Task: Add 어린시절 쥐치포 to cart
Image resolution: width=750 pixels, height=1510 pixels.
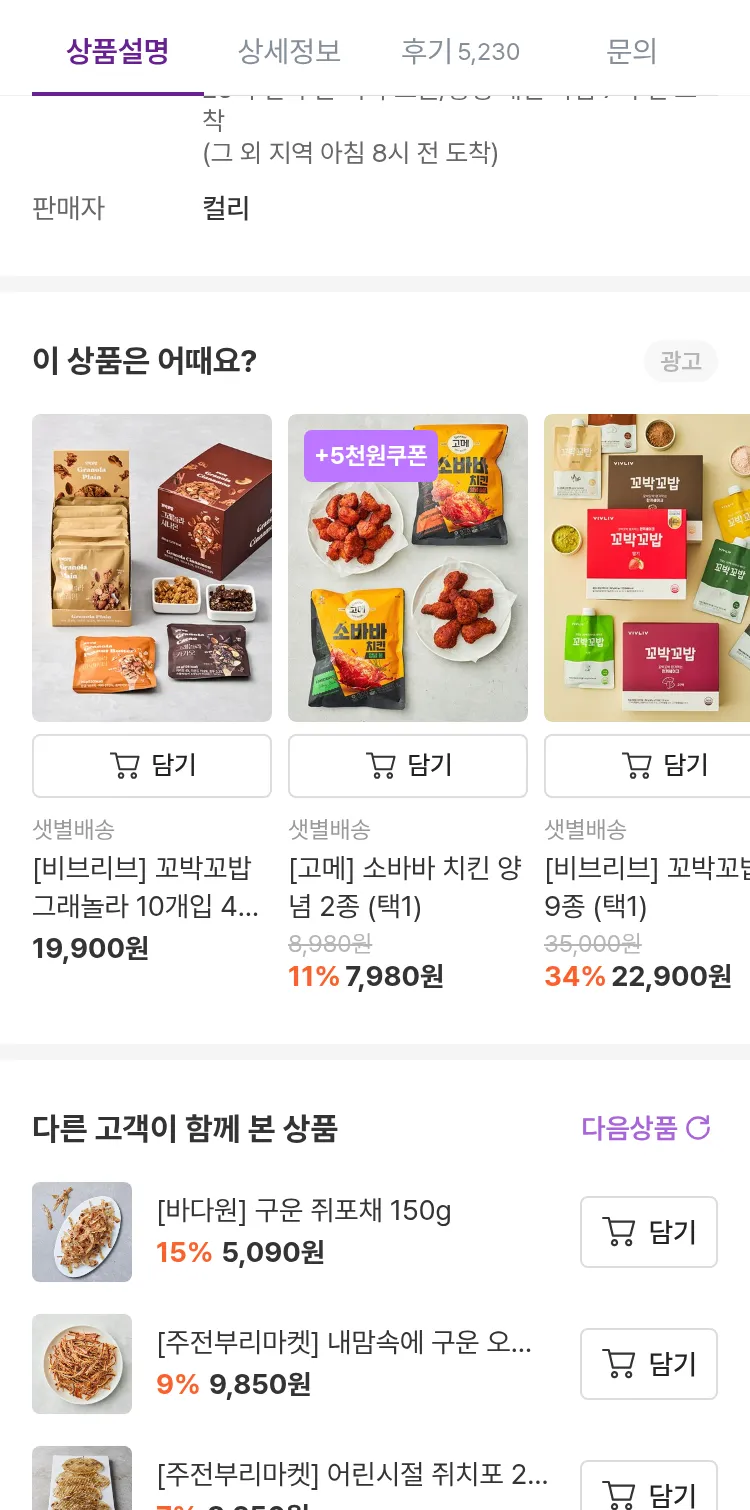Action: pyautogui.click(x=649, y=1490)
